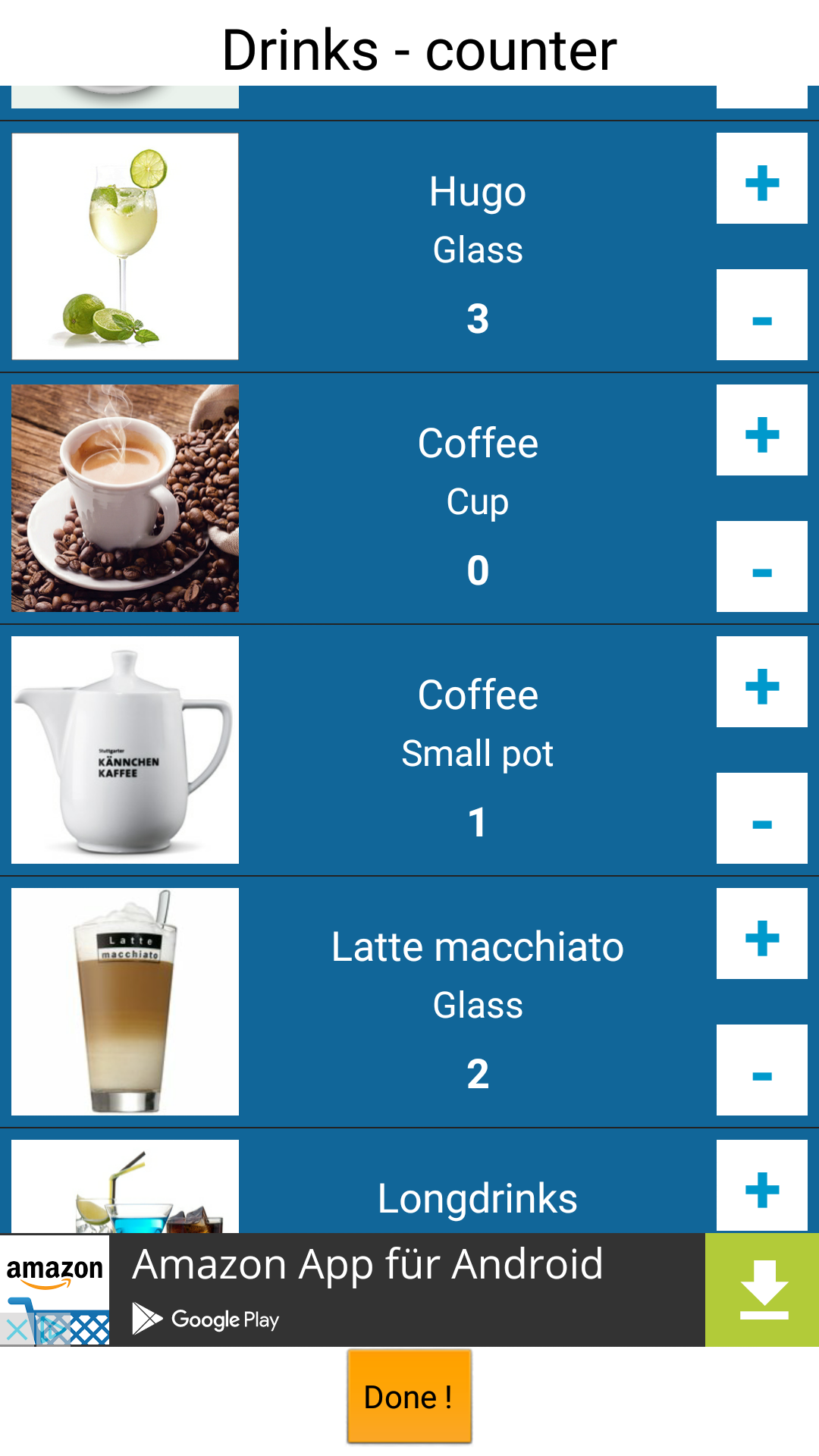Select the Latte macchiato glass image
The width and height of the screenshot is (819, 1456).
[x=125, y=1003]
